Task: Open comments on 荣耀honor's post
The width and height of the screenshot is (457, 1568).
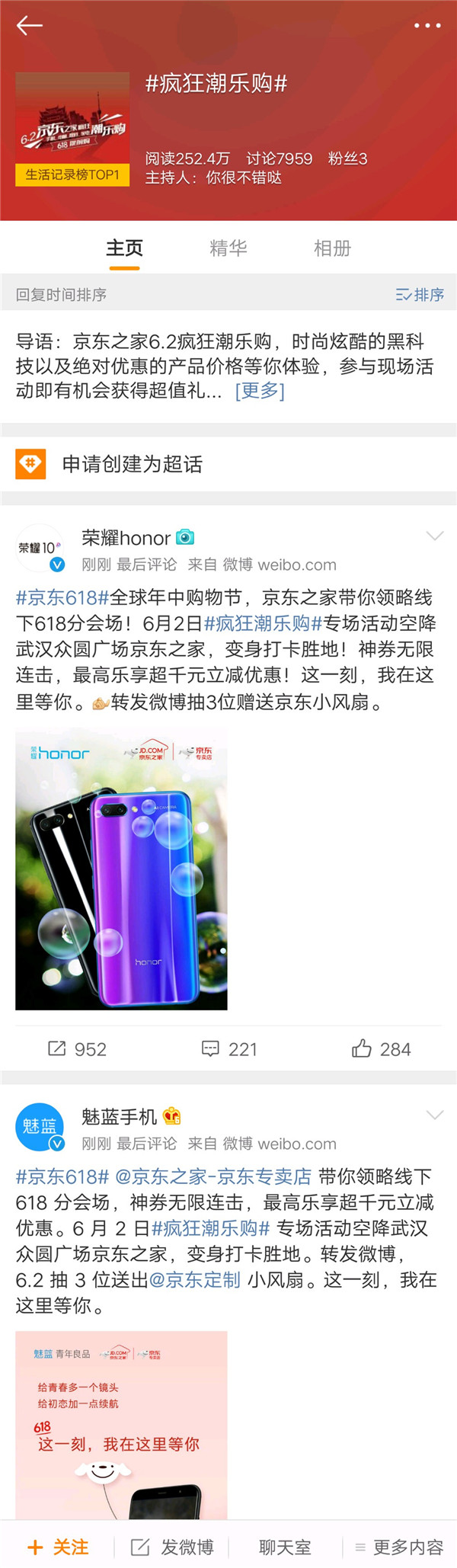Action: click(228, 1049)
